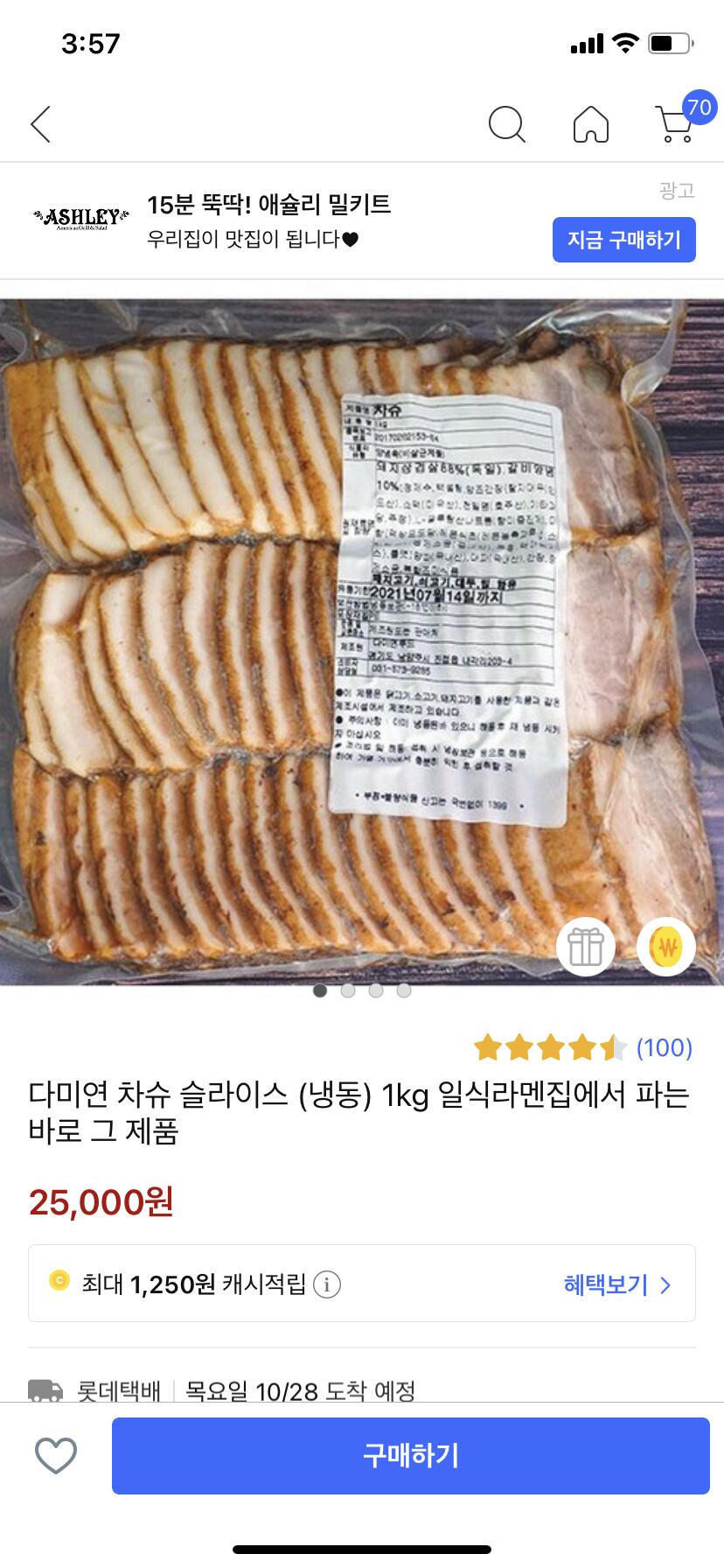Go to the shop home page
Viewport: 724px width, 1568px height.
[591, 124]
